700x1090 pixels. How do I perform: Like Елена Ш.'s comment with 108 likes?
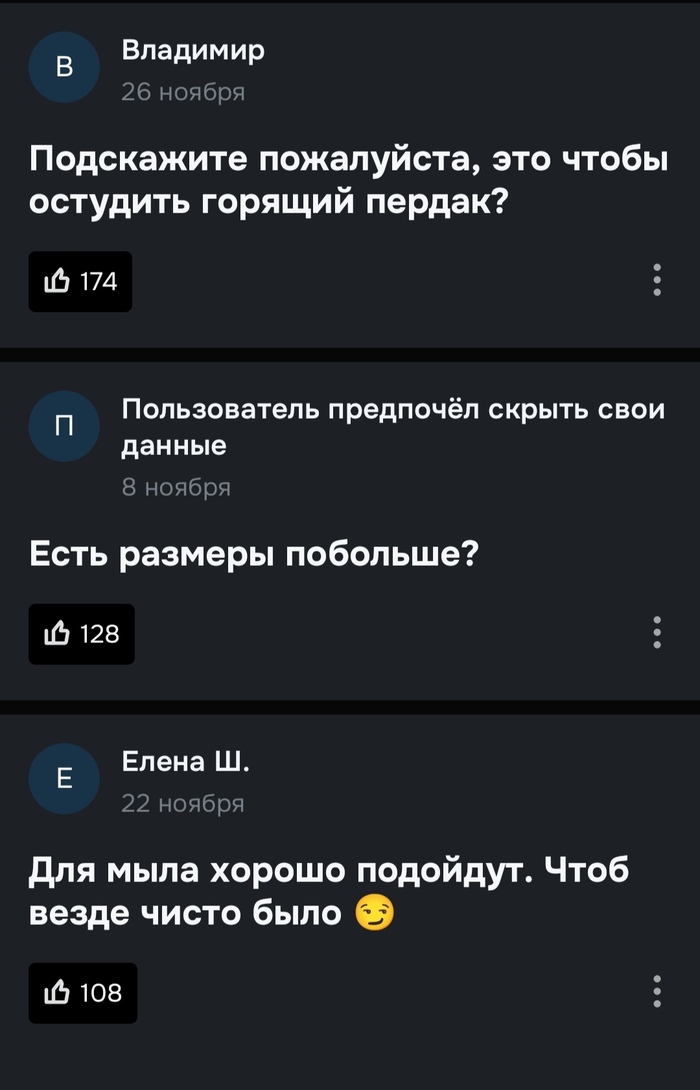(82, 992)
